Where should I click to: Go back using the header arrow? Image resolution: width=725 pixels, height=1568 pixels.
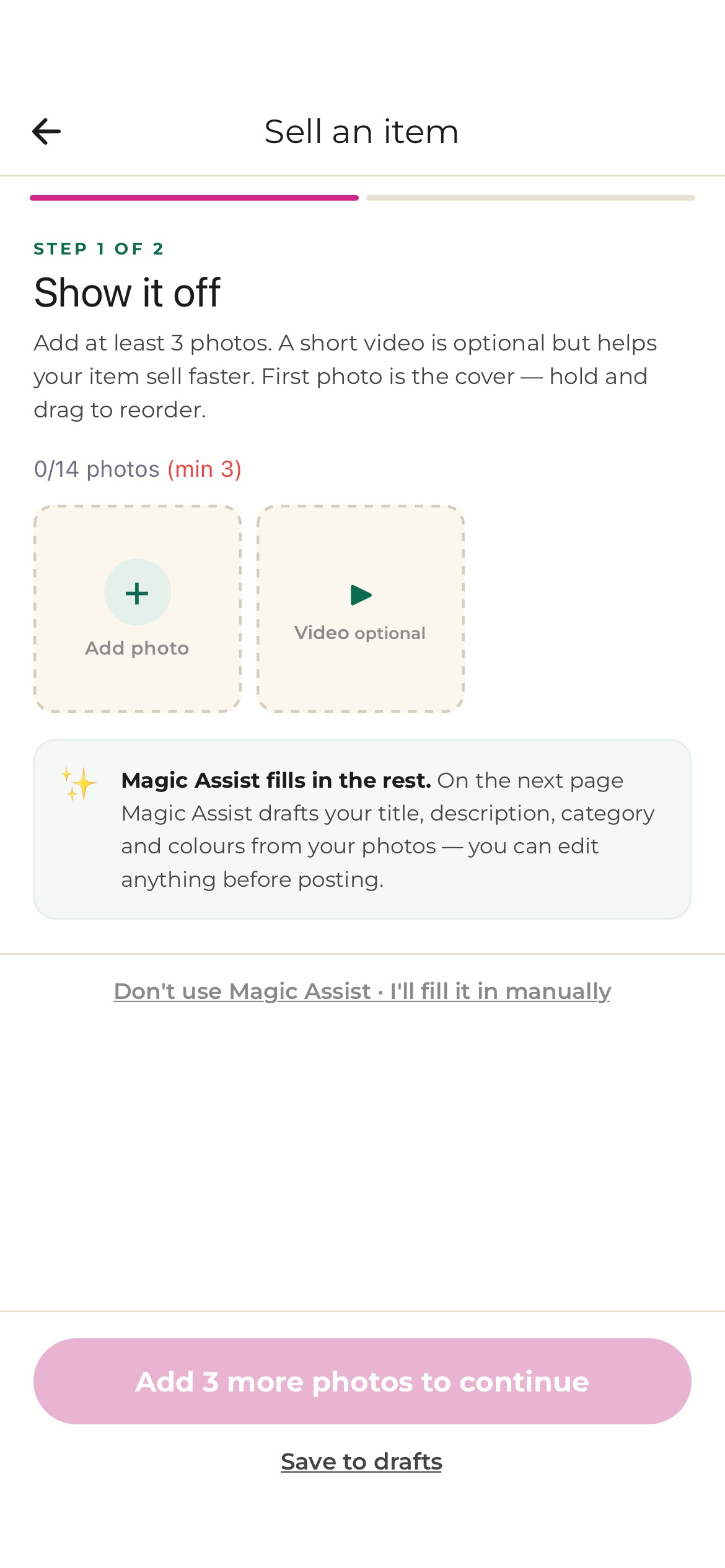coord(46,131)
